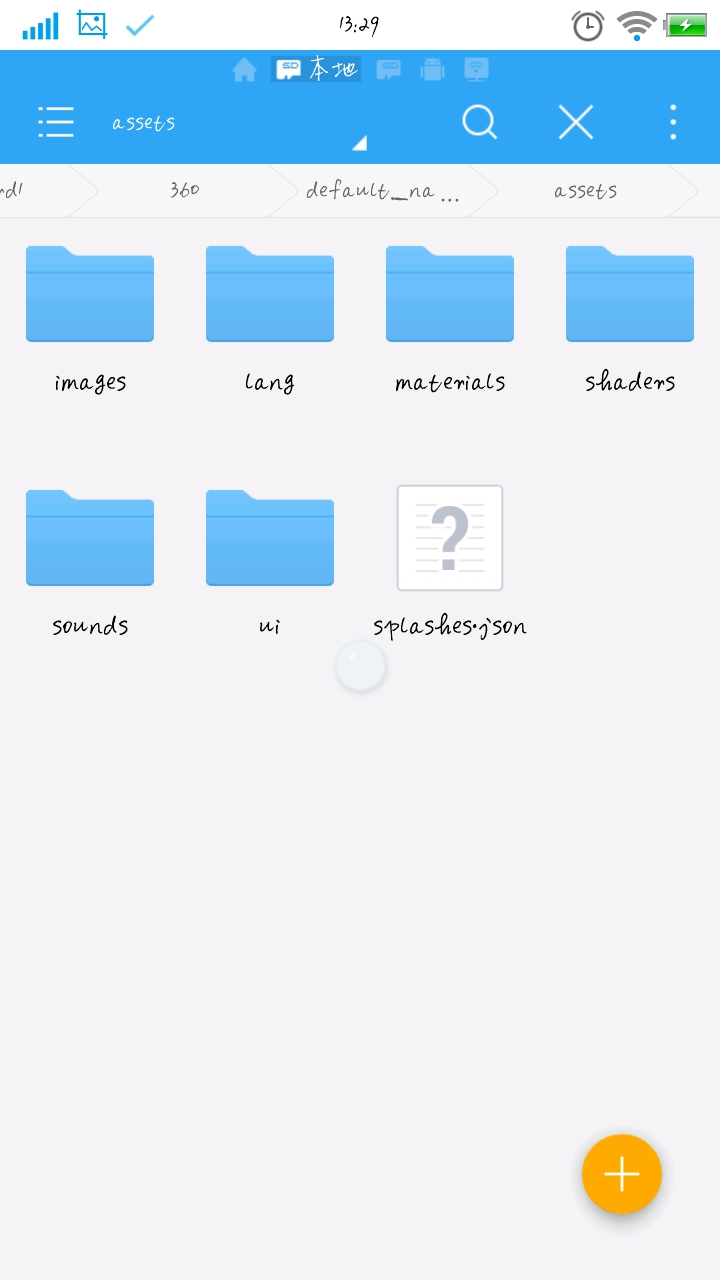Switch to the network tab icon

tap(477, 70)
